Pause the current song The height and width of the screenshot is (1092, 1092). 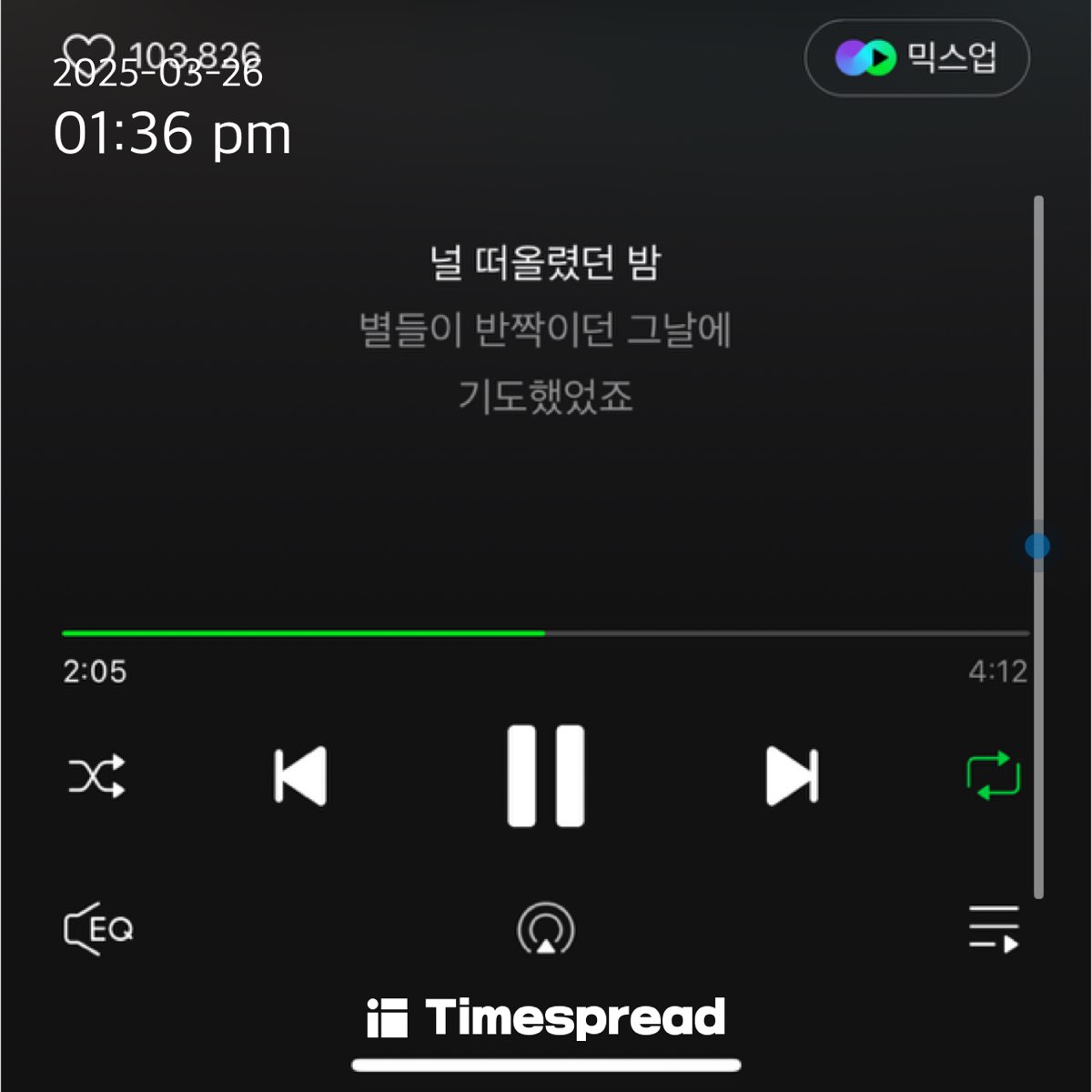pyautogui.click(x=545, y=776)
